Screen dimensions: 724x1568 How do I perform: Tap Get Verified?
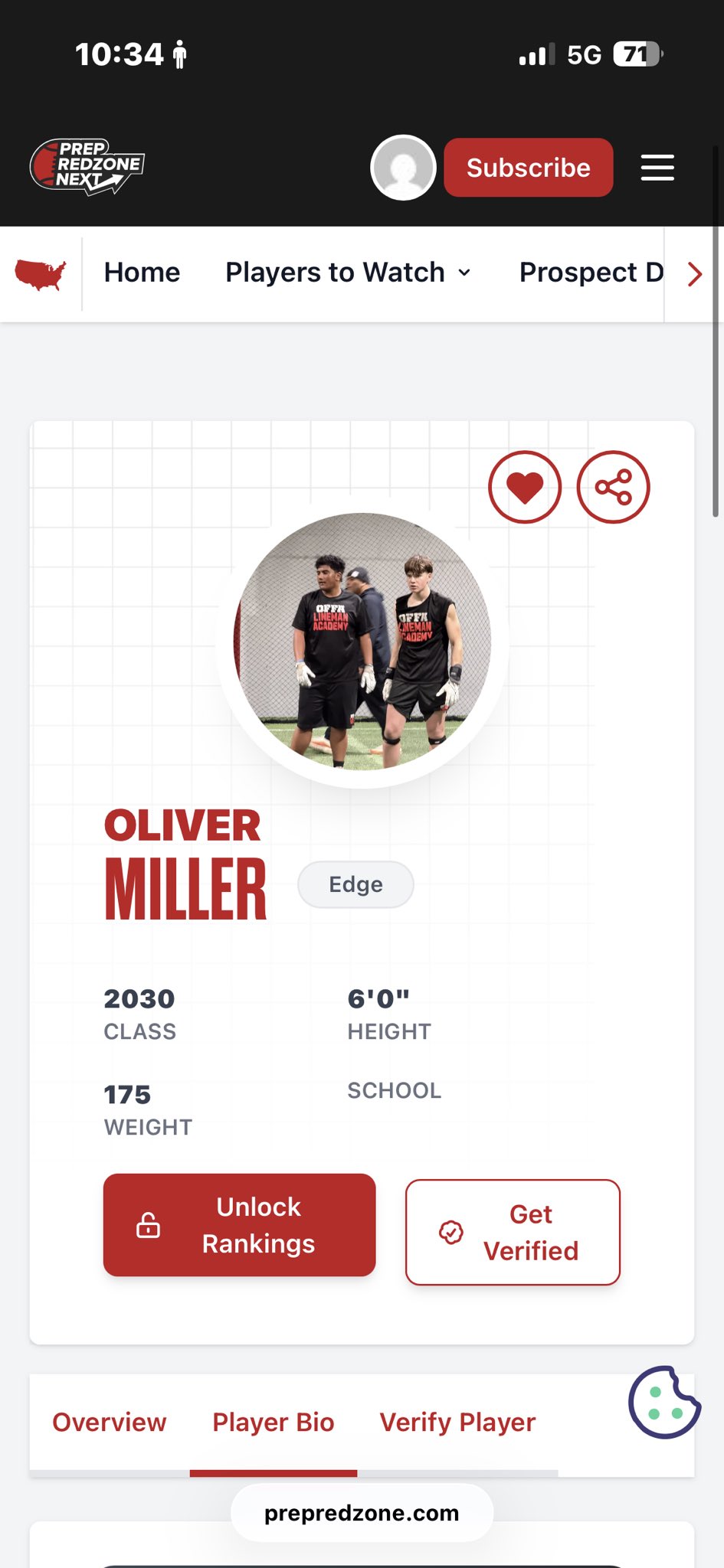coord(513,1232)
